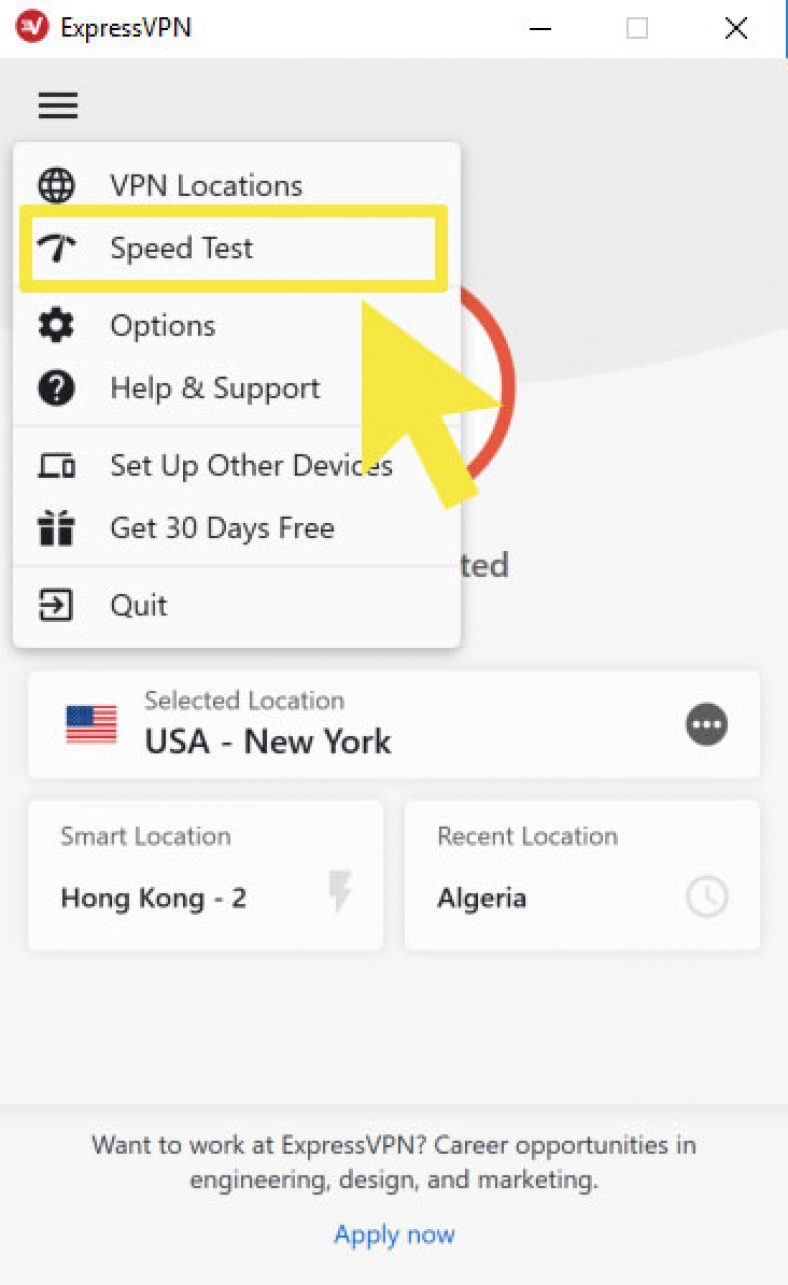Minimize the ExpressVPN window
This screenshot has height=1285, width=788.
540,28
